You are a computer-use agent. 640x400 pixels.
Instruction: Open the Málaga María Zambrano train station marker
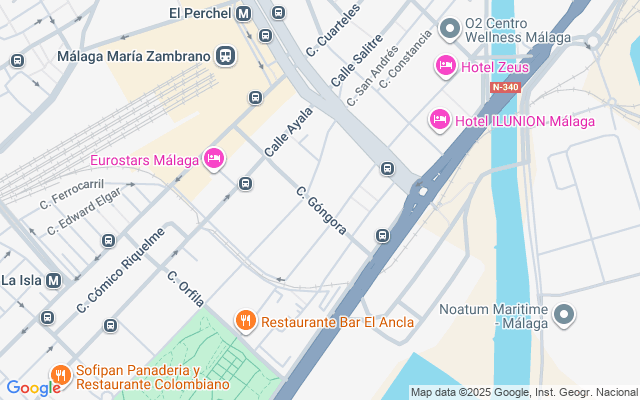[x=226, y=56]
